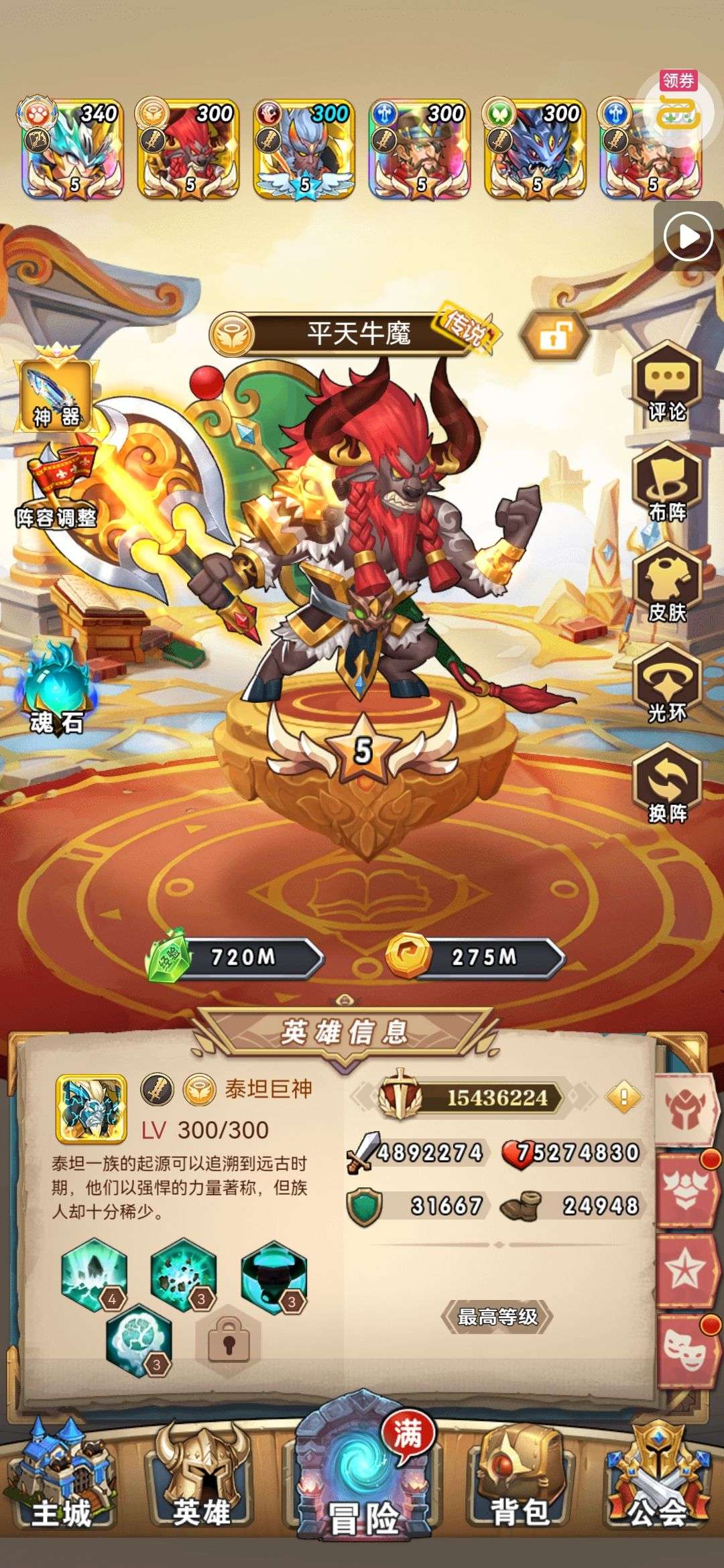The image size is (724, 1568).
Task: Tap the 换阵 swap formation button
Action: click(x=666, y=785)
